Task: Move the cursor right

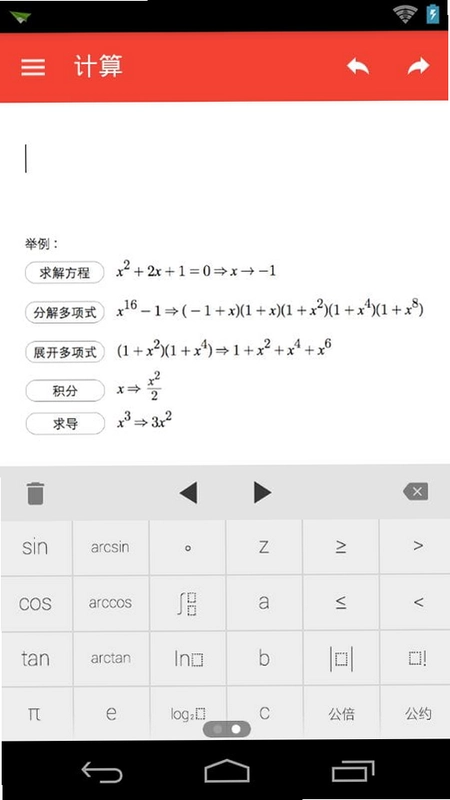Action: click(262, 493)
